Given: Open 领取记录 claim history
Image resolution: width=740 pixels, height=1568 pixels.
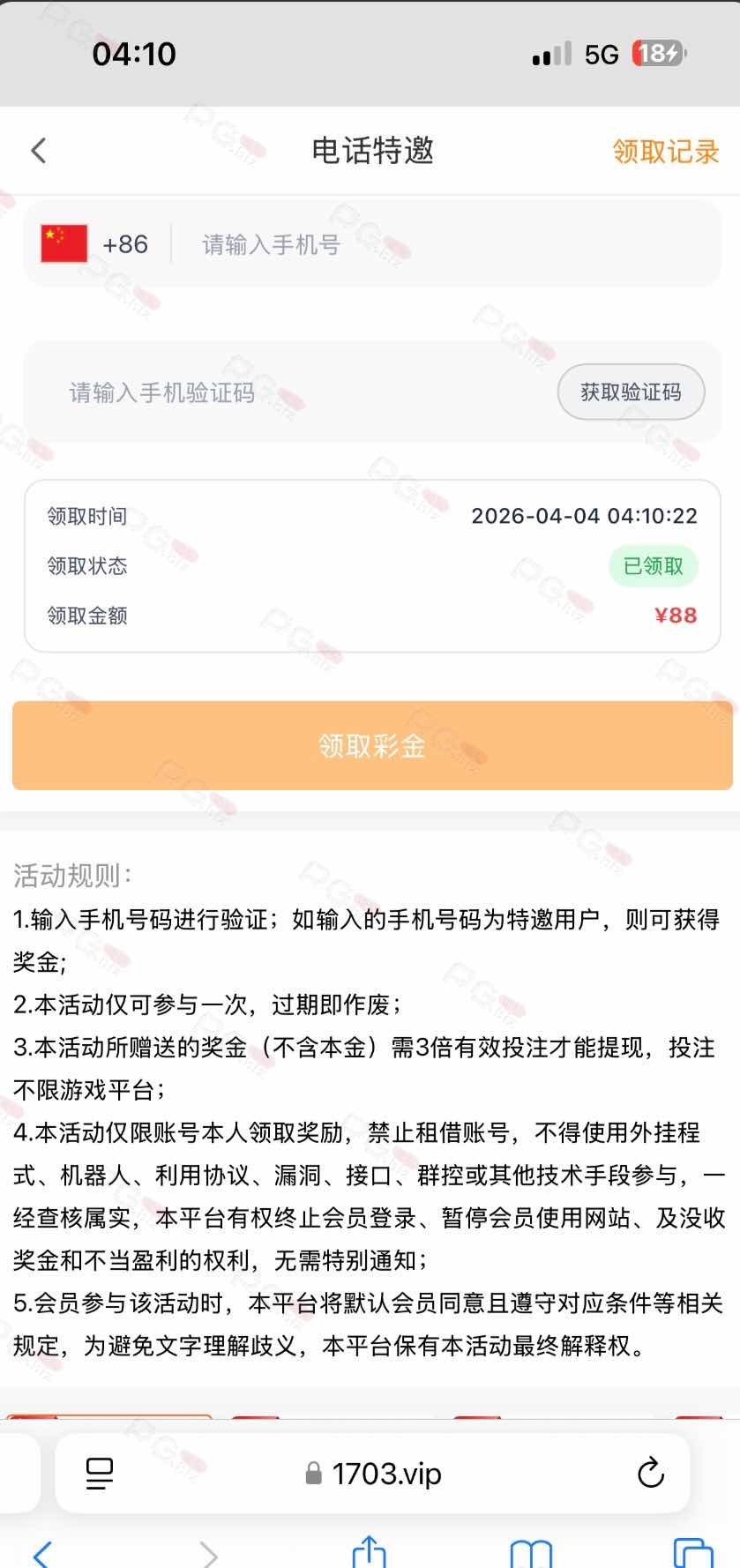Looking at the screenshot, I should pos(666,152).
